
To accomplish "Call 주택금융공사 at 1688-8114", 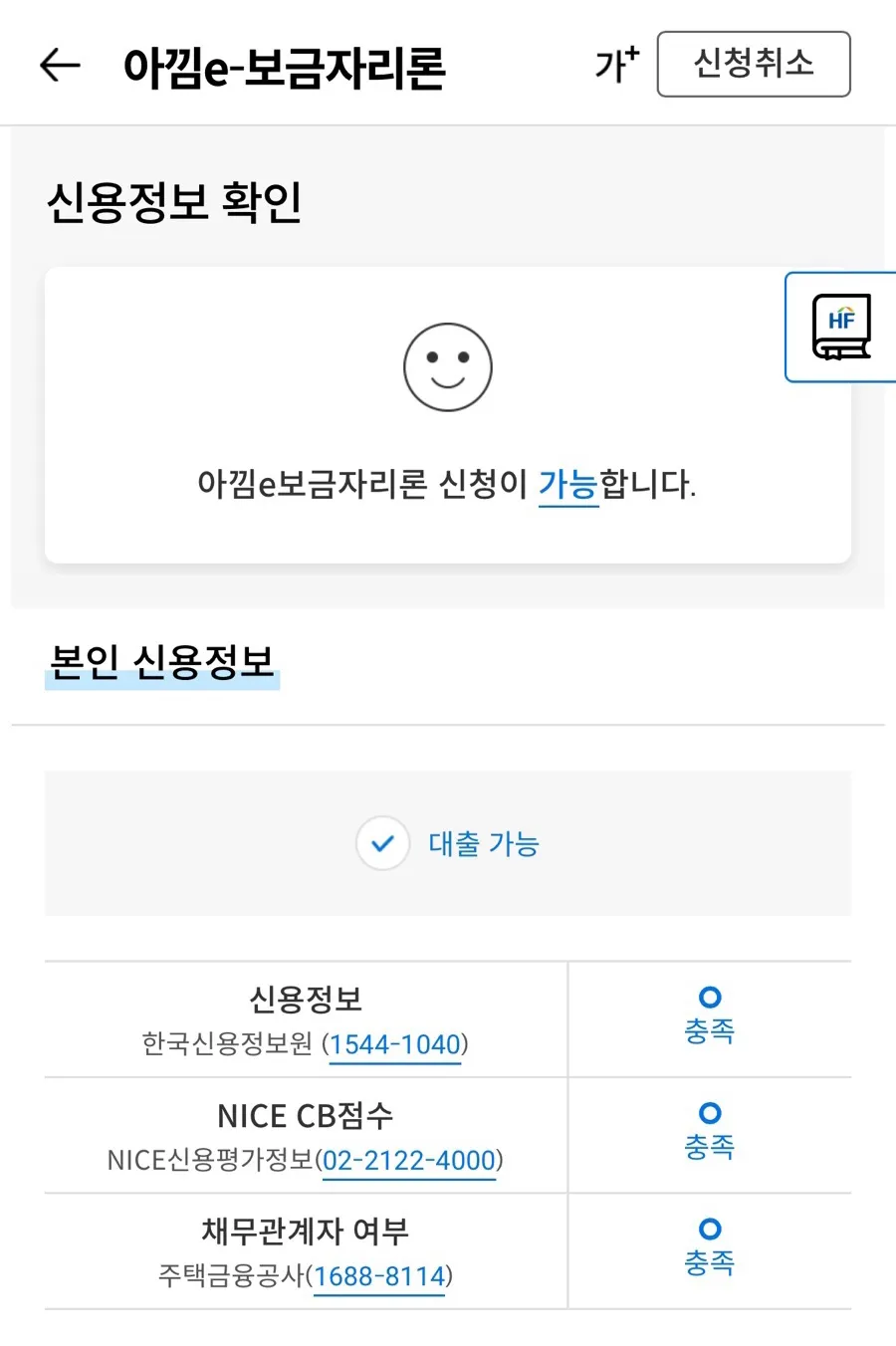I will [379, 1275].
